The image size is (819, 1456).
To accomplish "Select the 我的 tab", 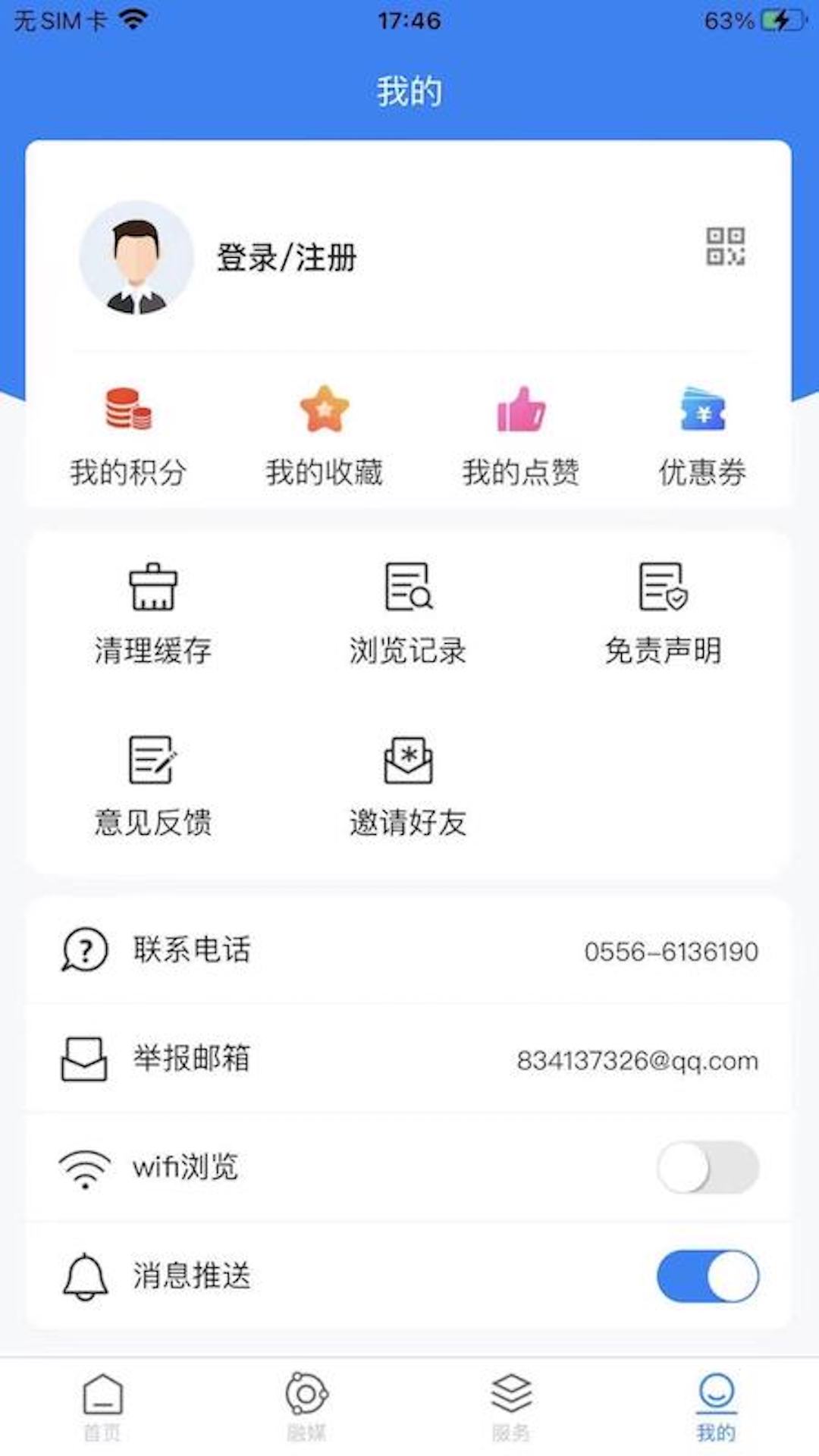I will coord(716,1407).
